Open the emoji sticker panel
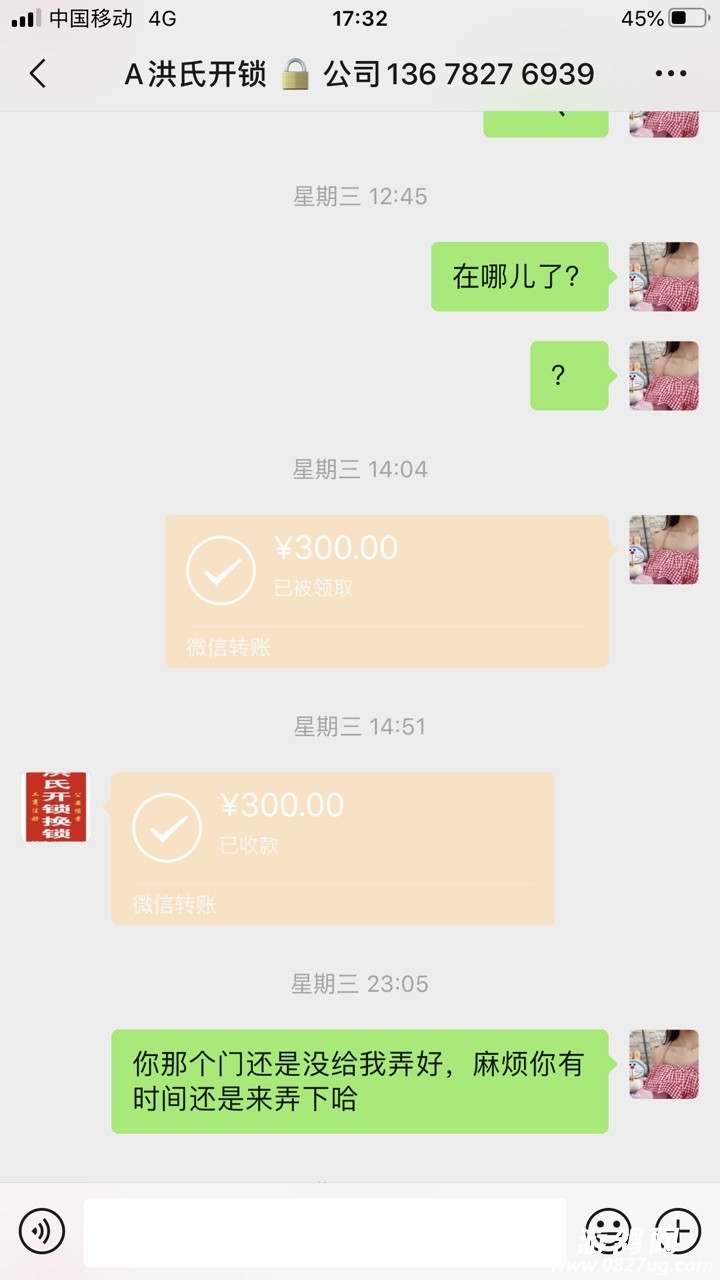Image resolution: width=720 pixels, height=1280 pixels. point(608,1231)
